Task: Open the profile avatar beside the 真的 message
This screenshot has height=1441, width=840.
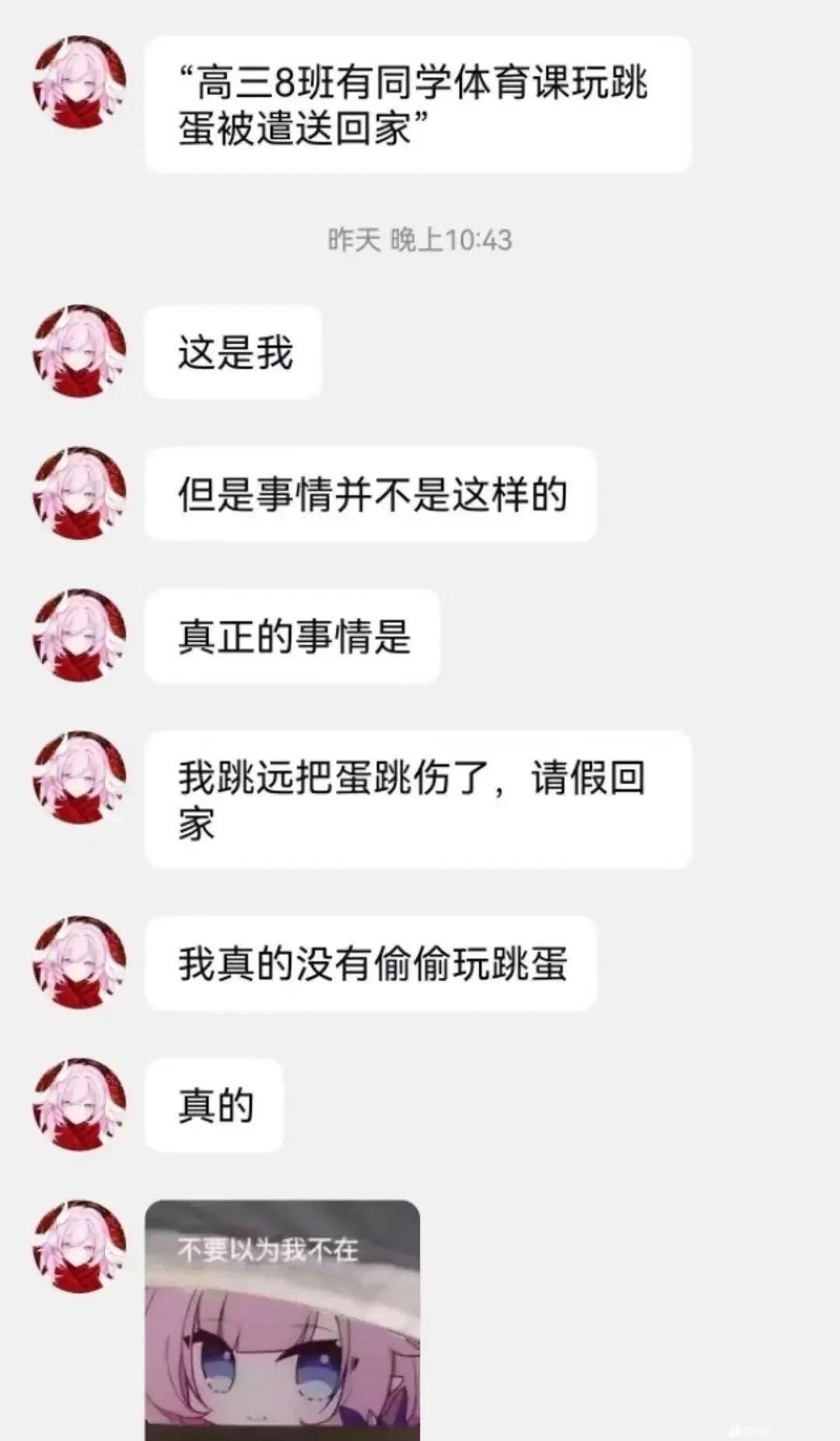Action: coord(79,1104)
